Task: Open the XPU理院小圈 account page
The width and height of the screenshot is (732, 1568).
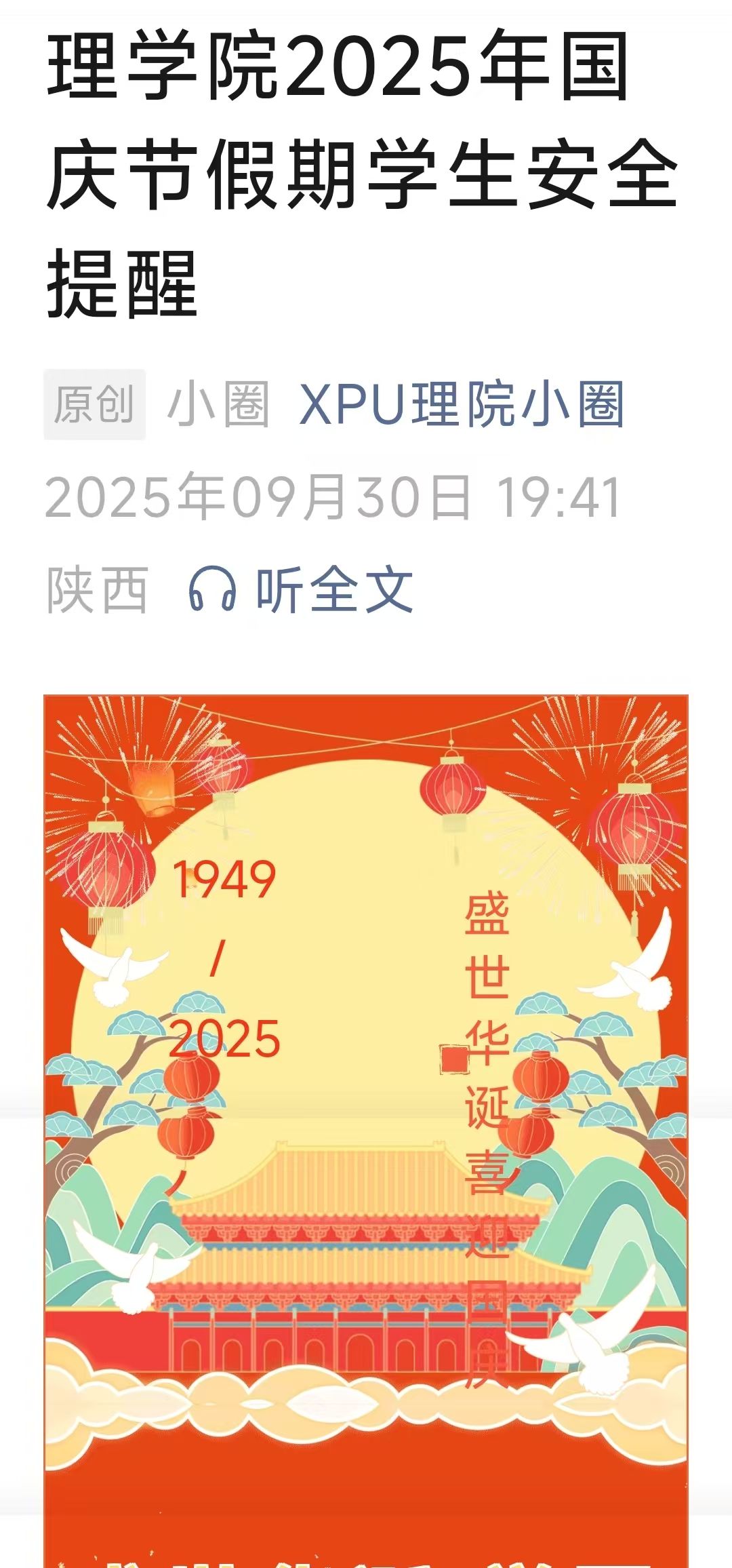Action: tap(461, 405)
